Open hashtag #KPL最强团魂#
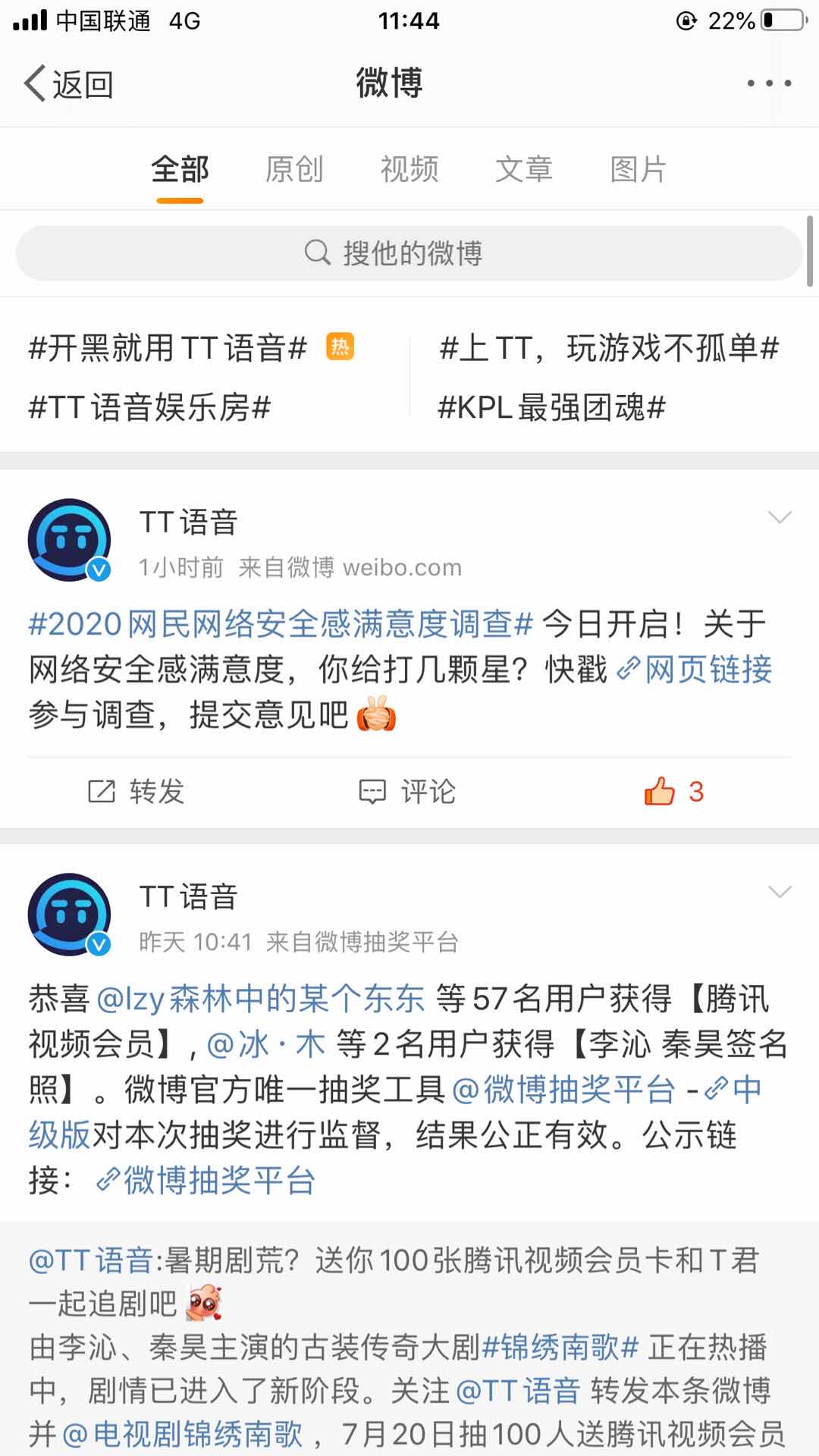This screenshot has height=1456, width=819. pos(552,408)
